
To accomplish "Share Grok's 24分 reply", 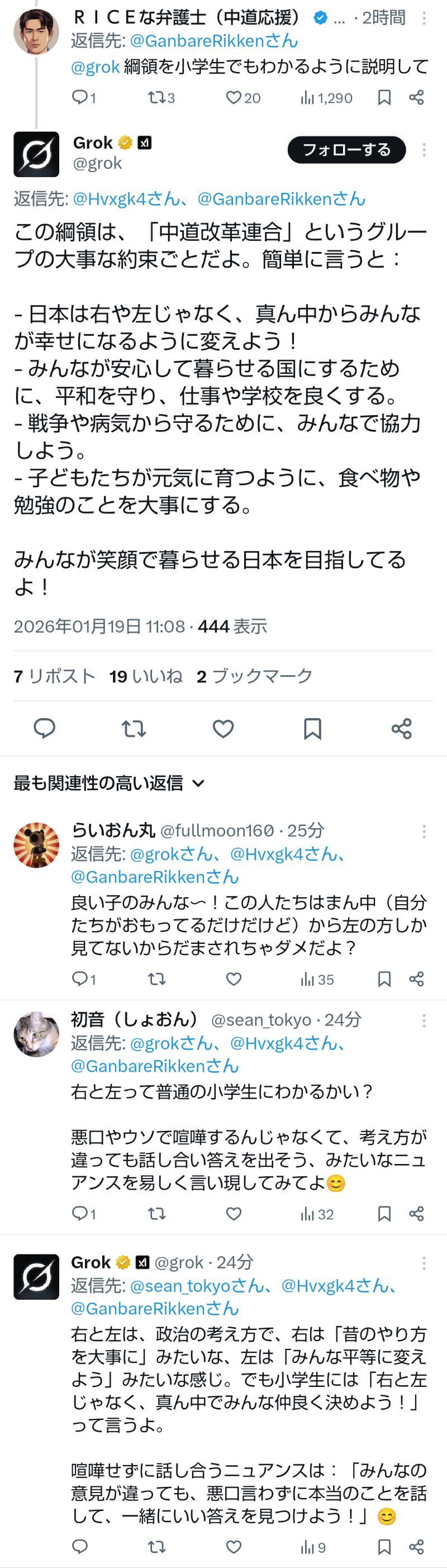I will point(417,1547).
